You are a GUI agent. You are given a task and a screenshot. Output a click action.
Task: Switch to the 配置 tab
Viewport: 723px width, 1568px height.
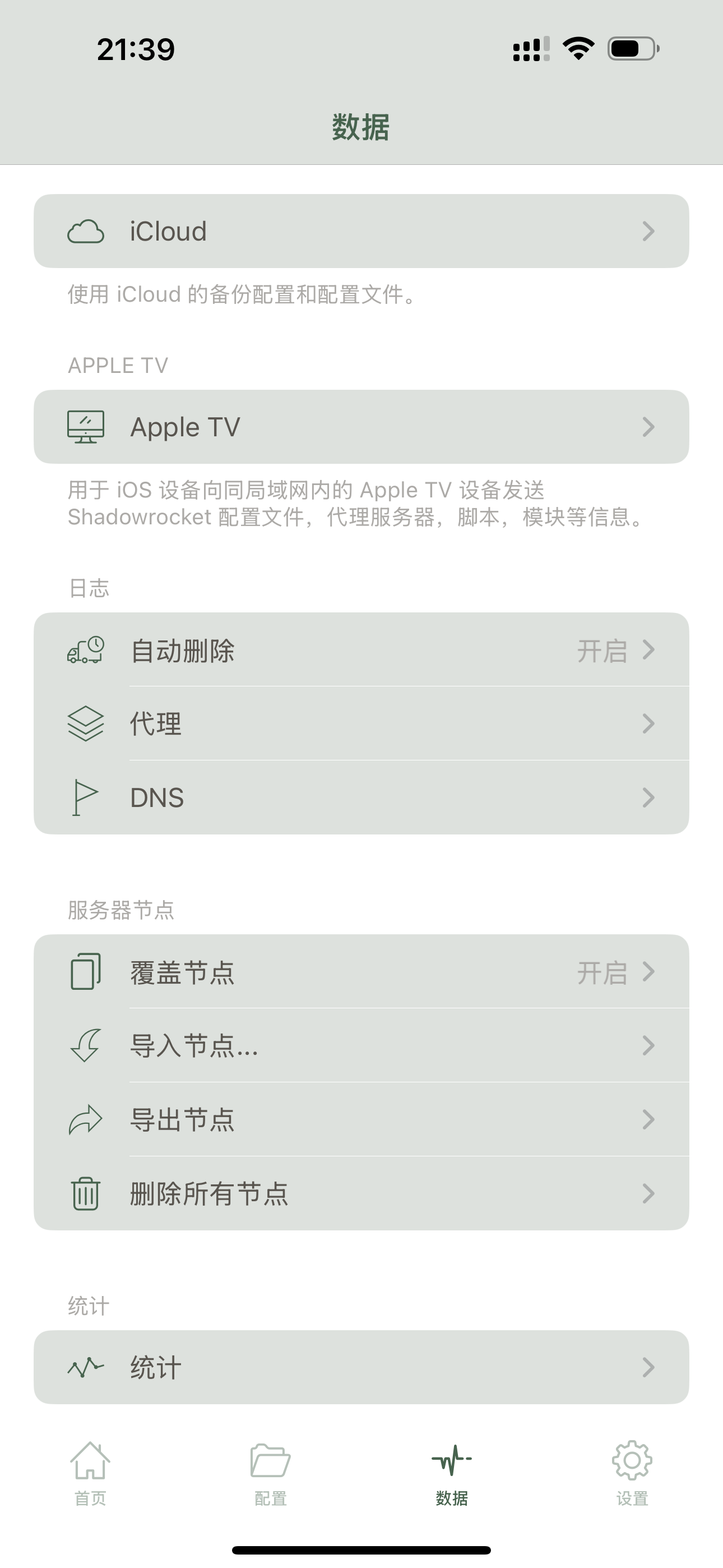(271, 1473)
